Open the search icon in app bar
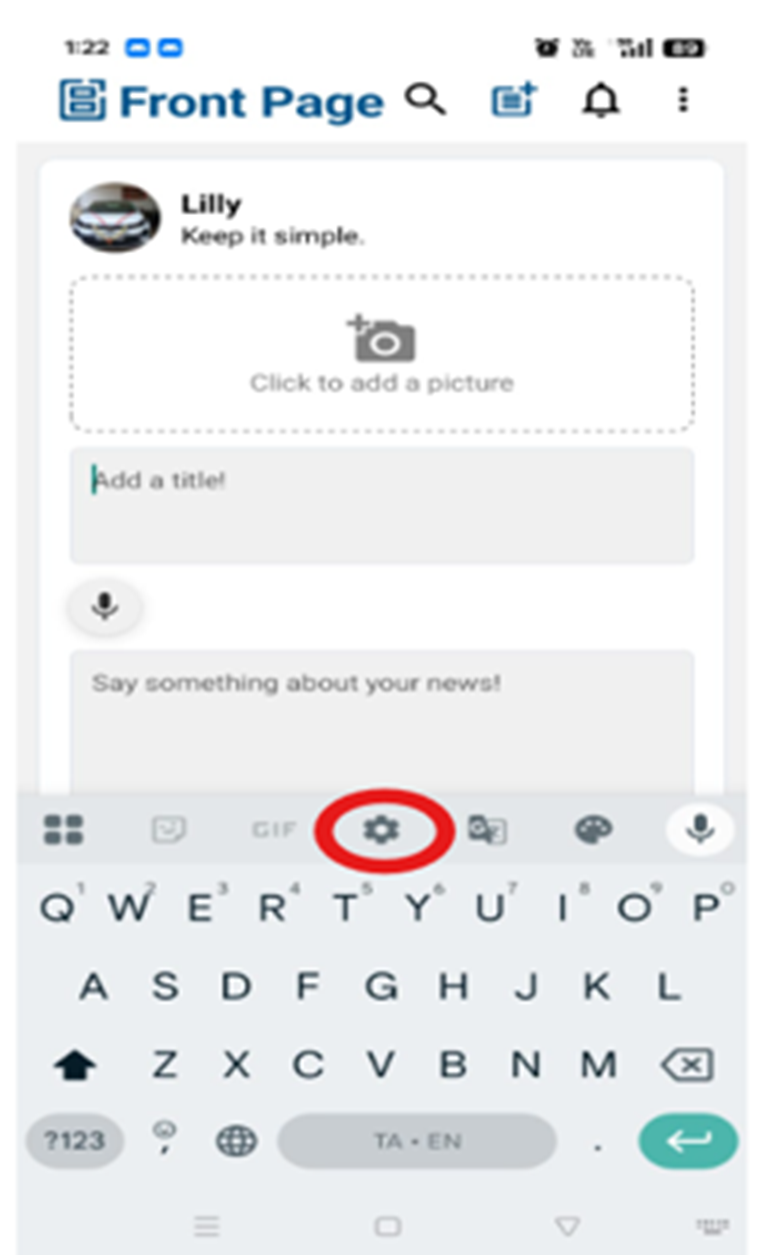768x1255 pixels. [426, 100]
